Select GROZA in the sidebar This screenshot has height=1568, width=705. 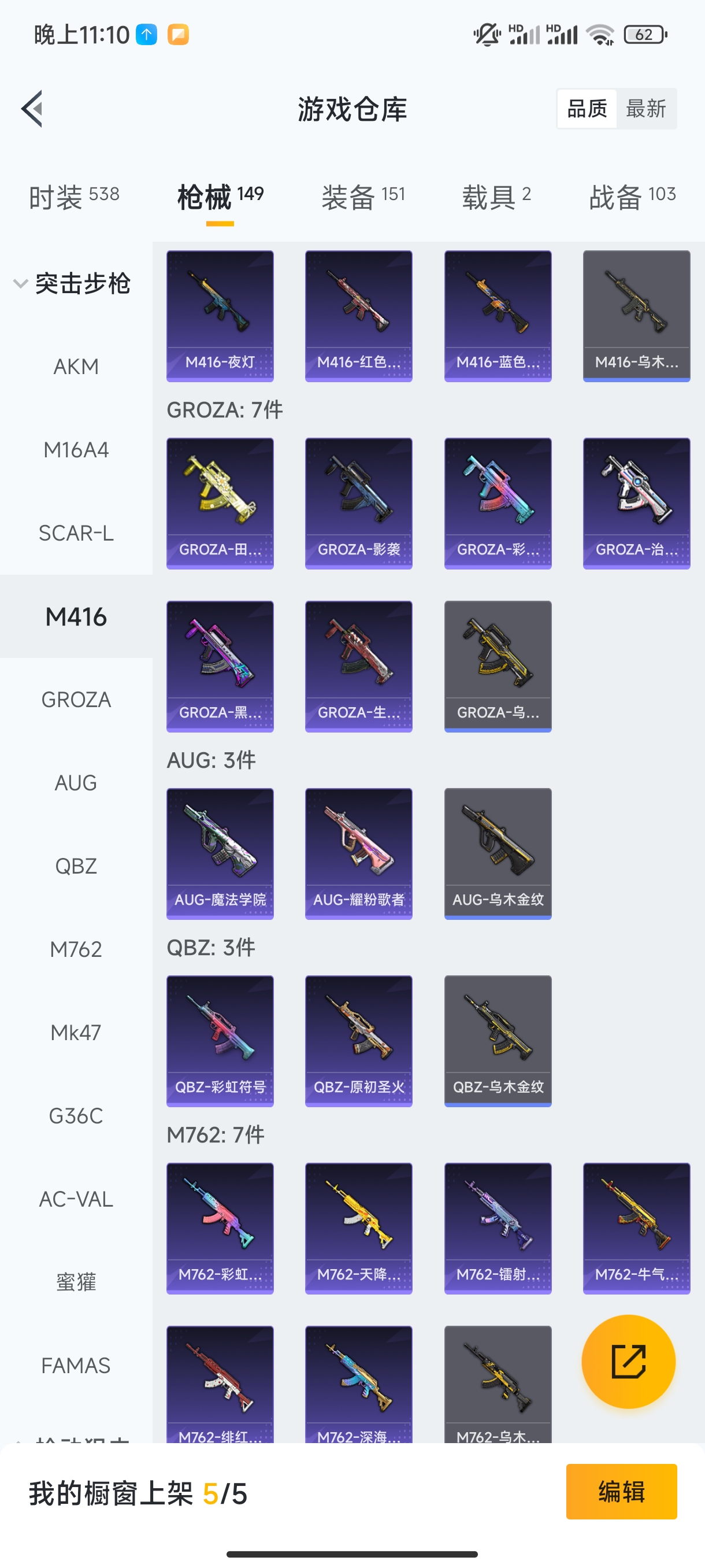point(76,700)
